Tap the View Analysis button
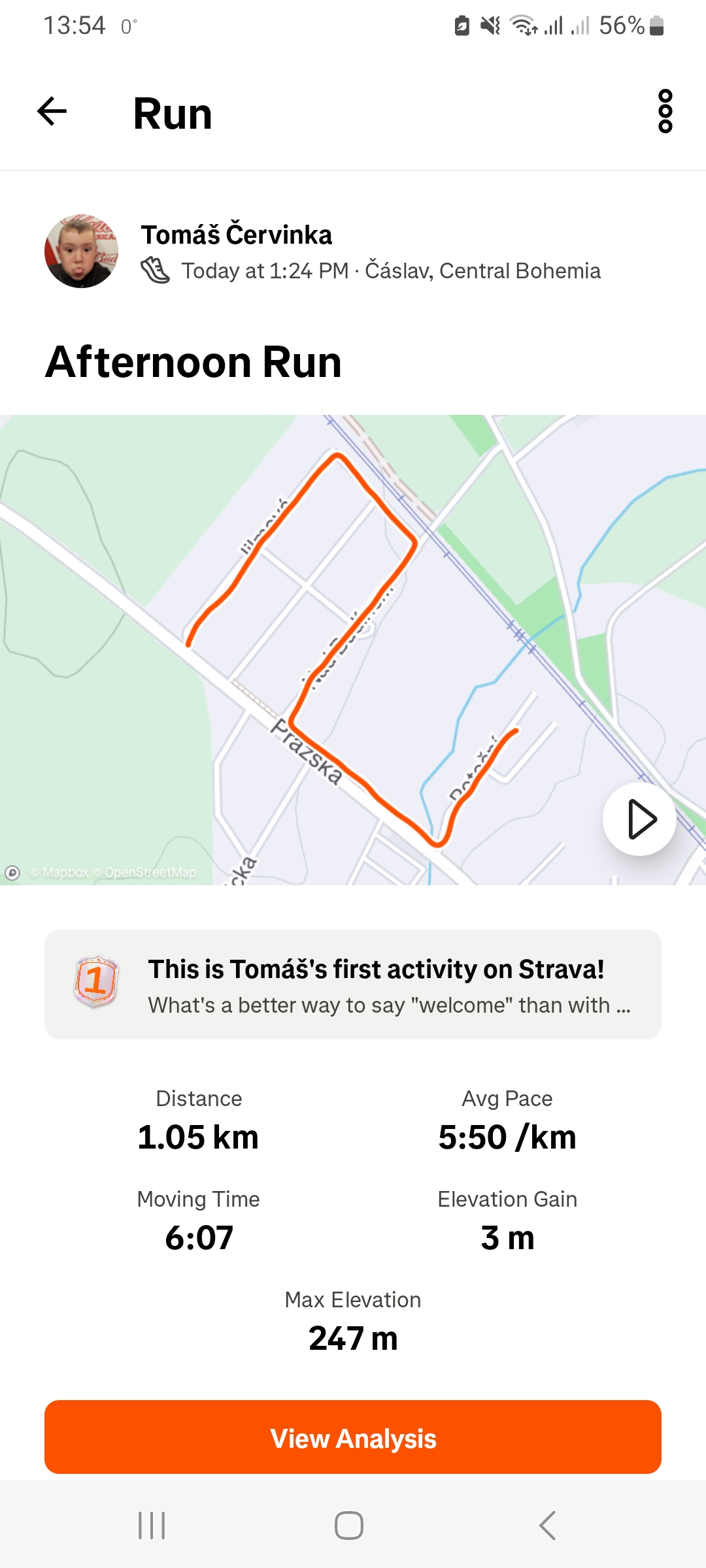 coord(353,1438)
